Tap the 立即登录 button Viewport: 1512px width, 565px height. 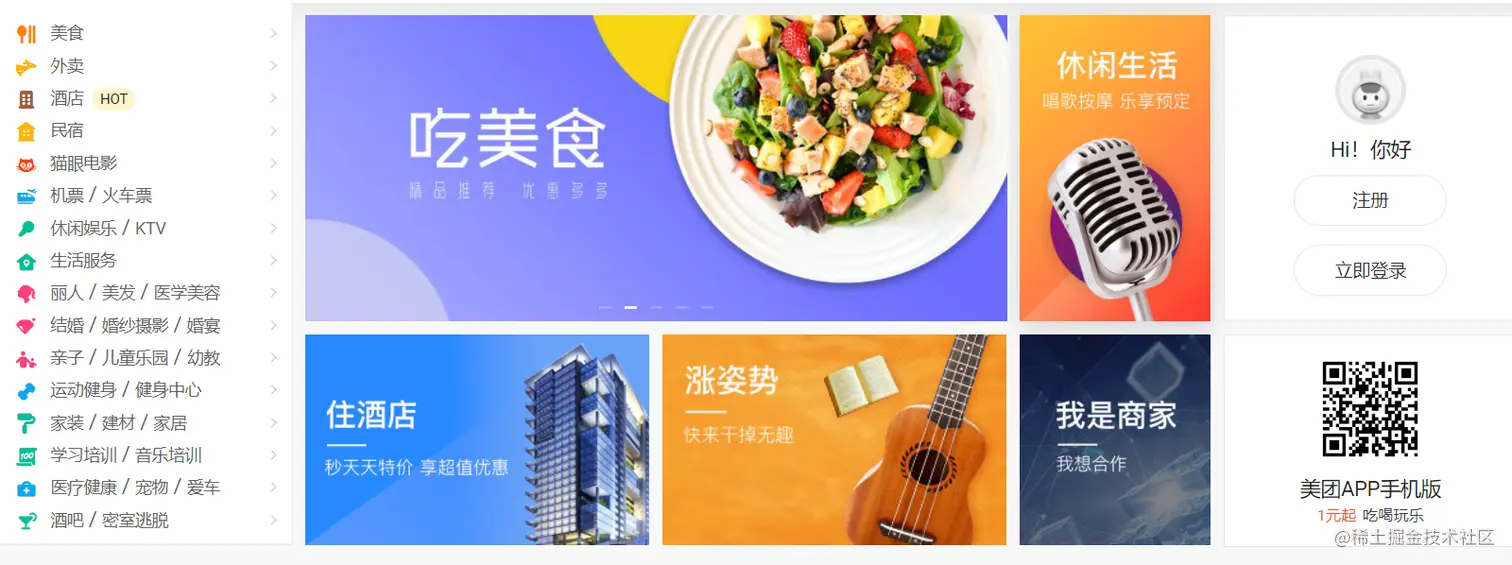[x=1369, y=270]
